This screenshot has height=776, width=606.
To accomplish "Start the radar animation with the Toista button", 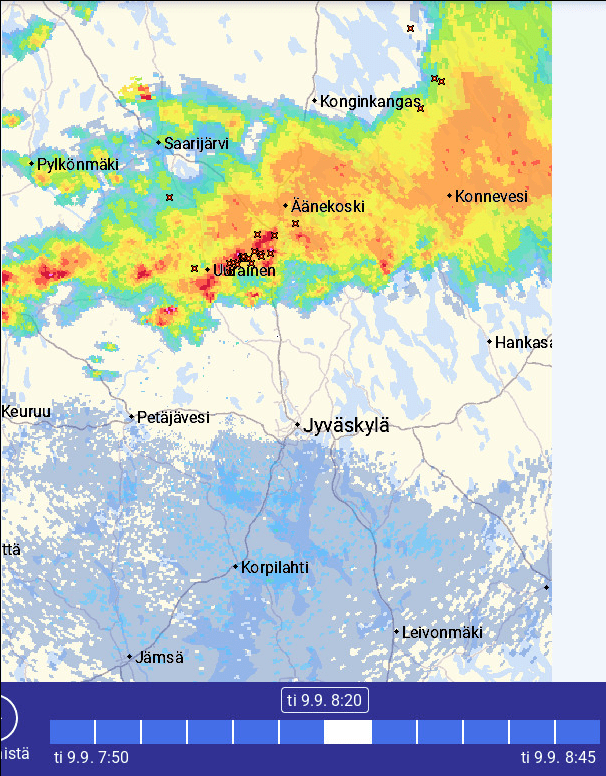I will pyautogui.click(x=5, y=718).
